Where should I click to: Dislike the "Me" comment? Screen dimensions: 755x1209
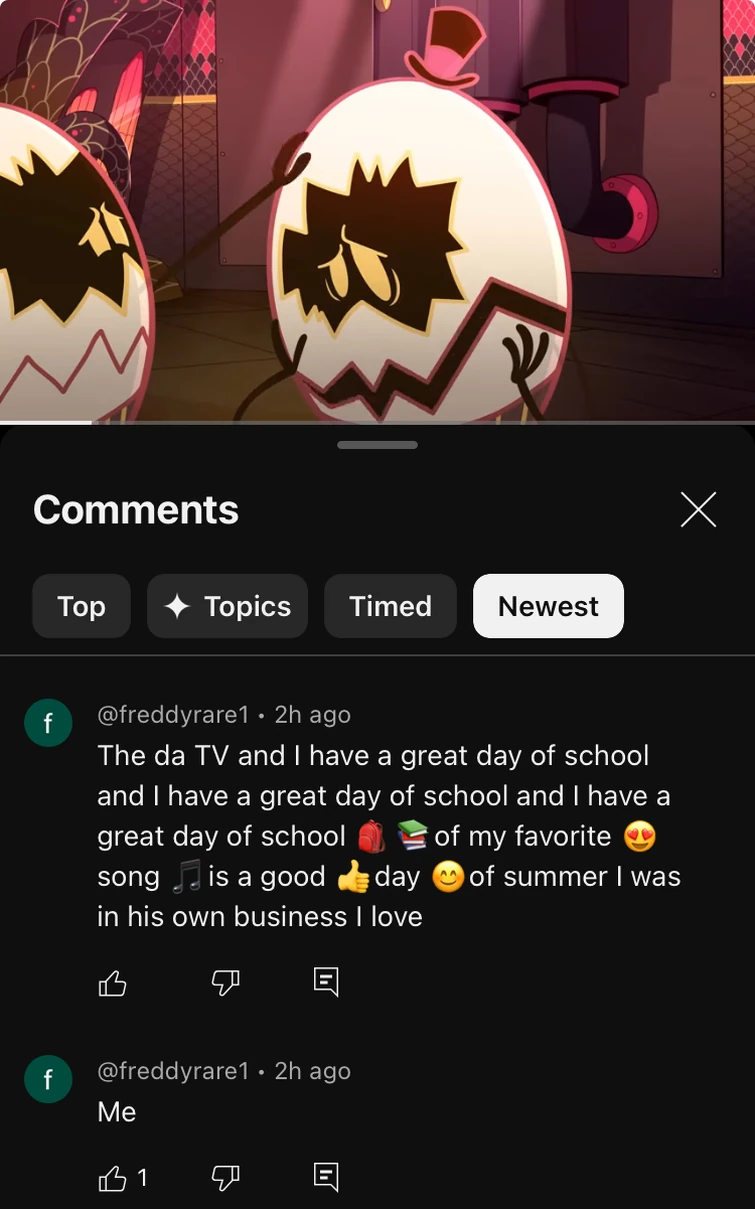pos(226,1178)
